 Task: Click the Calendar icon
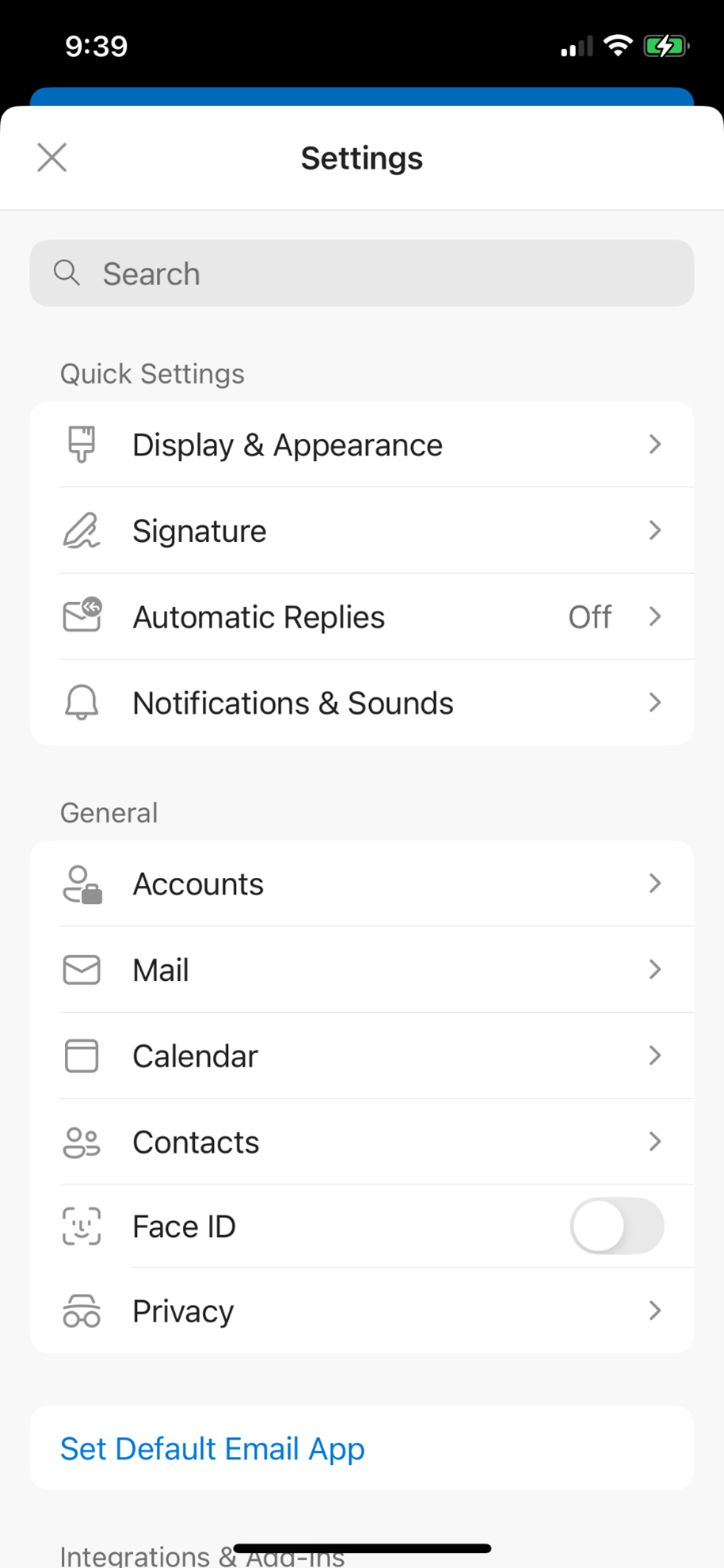[81, 1055]
